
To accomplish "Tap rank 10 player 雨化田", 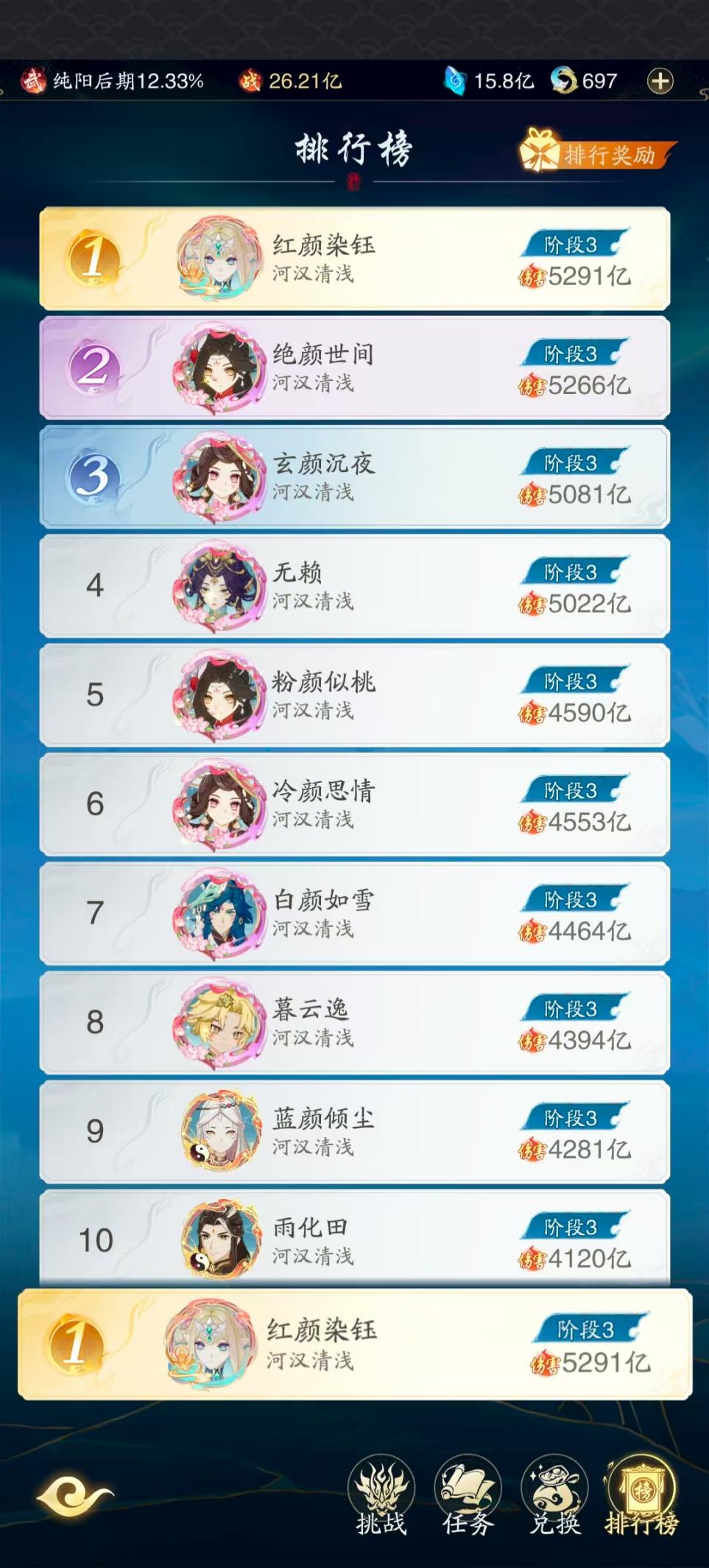I will click(354, 1238).
